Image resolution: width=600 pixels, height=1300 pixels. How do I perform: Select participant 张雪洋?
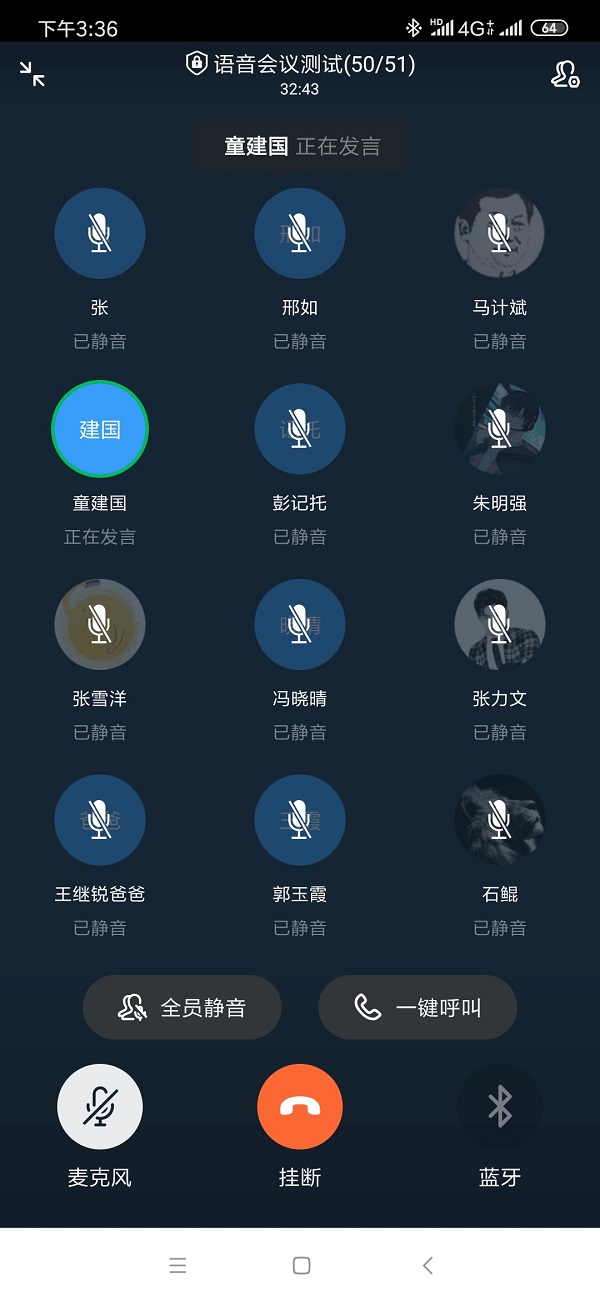pos(100,625)
